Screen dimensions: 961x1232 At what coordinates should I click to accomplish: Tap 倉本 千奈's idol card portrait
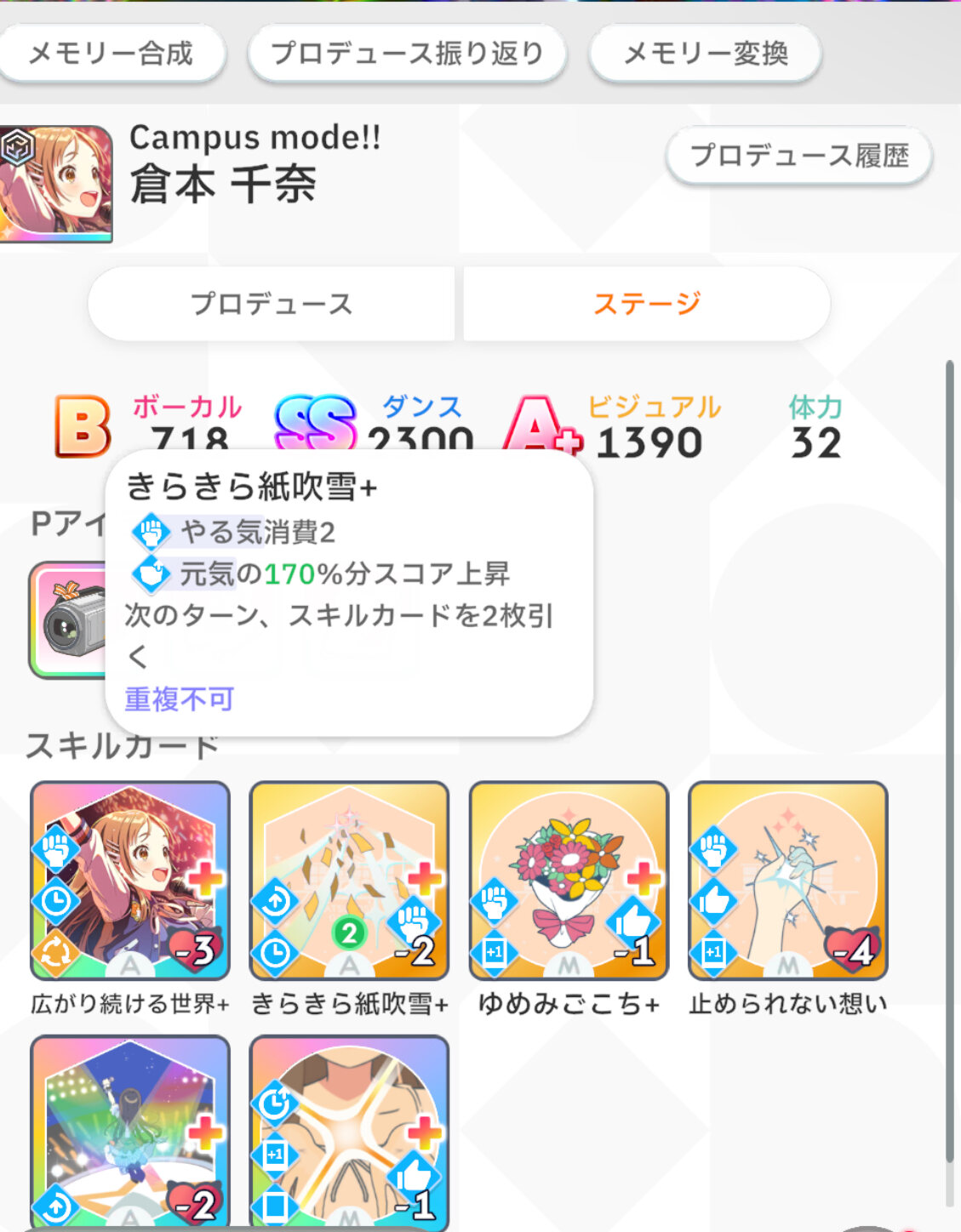[x=56, y=183]
